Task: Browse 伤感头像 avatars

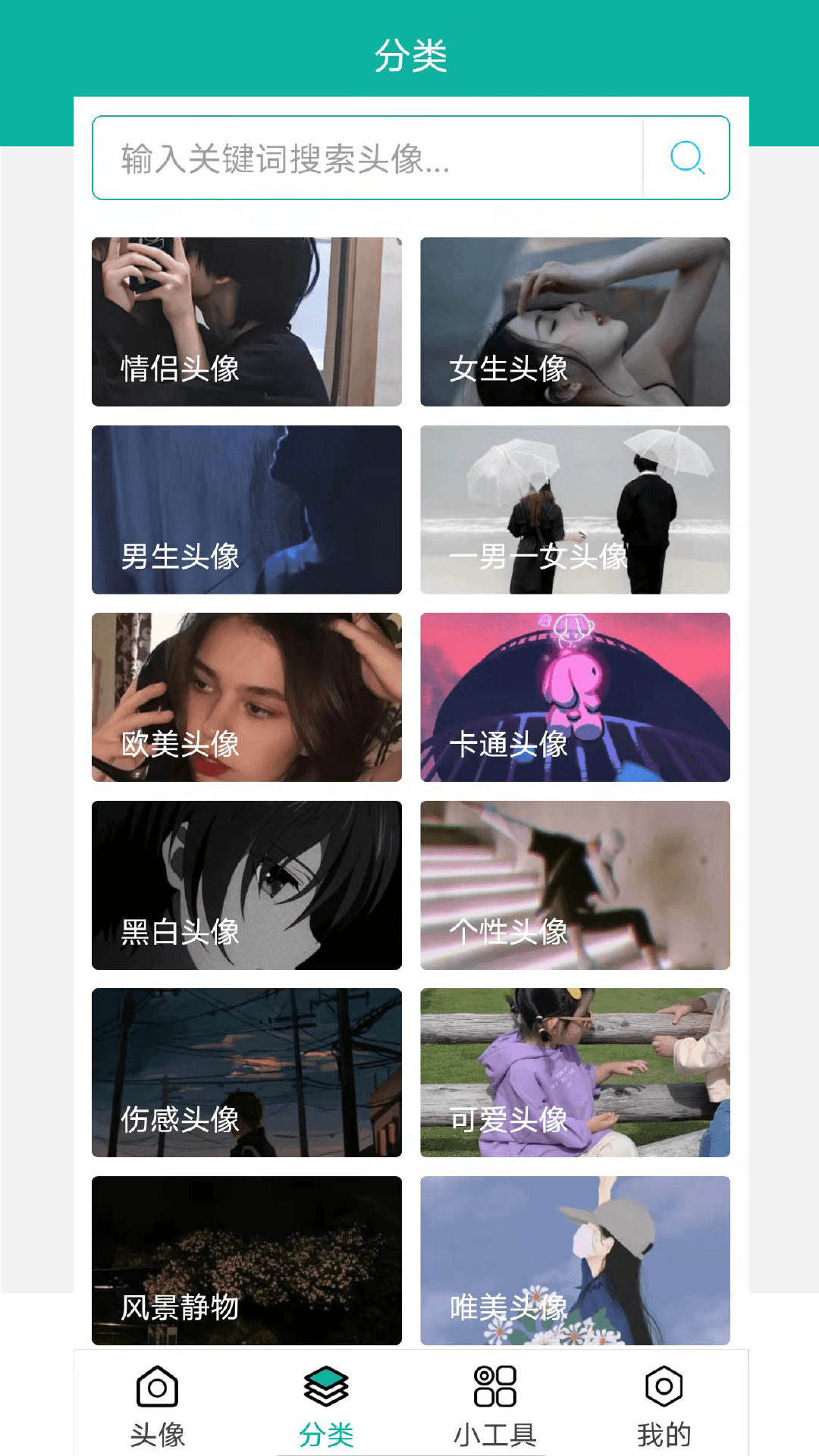Action: tap(246, 1072)
